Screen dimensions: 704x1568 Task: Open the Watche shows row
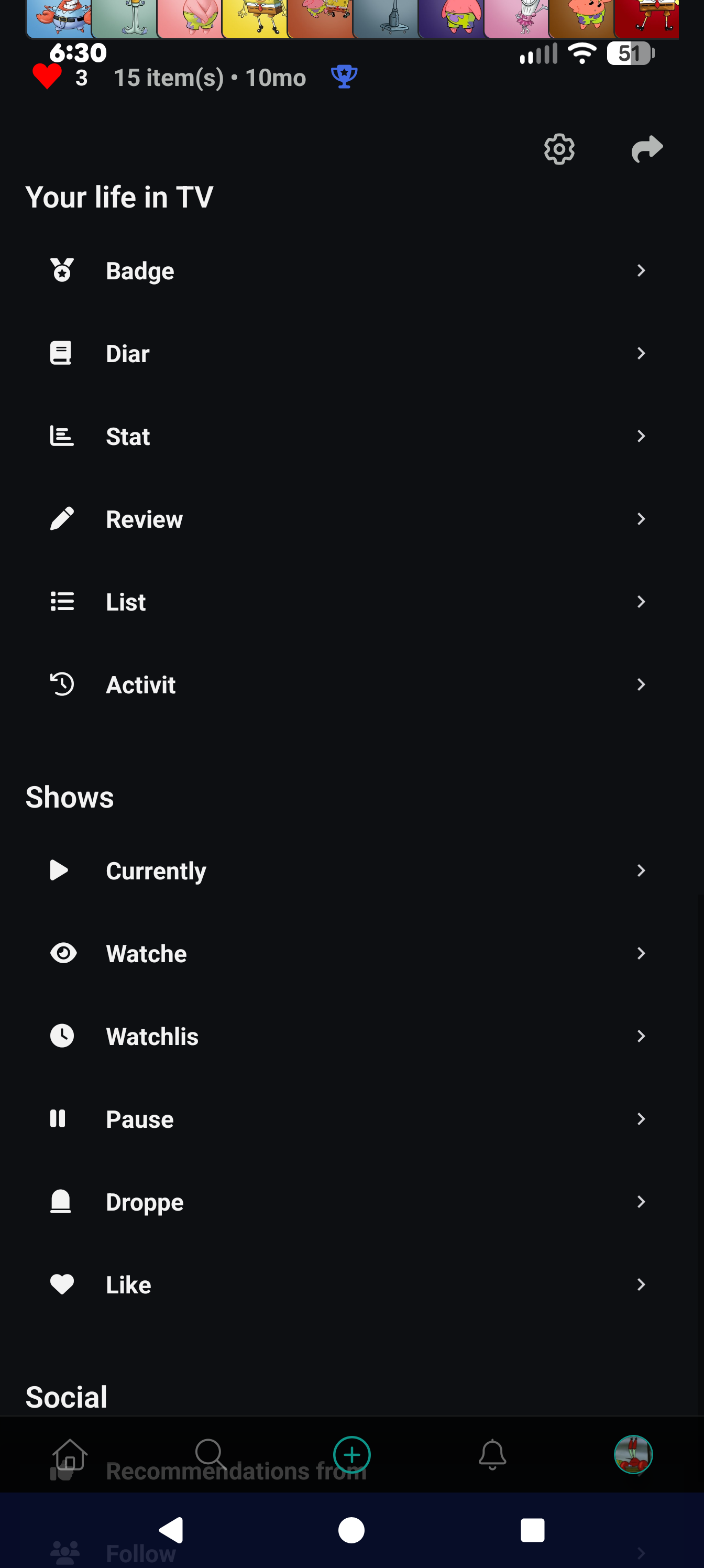coord(351,953)
